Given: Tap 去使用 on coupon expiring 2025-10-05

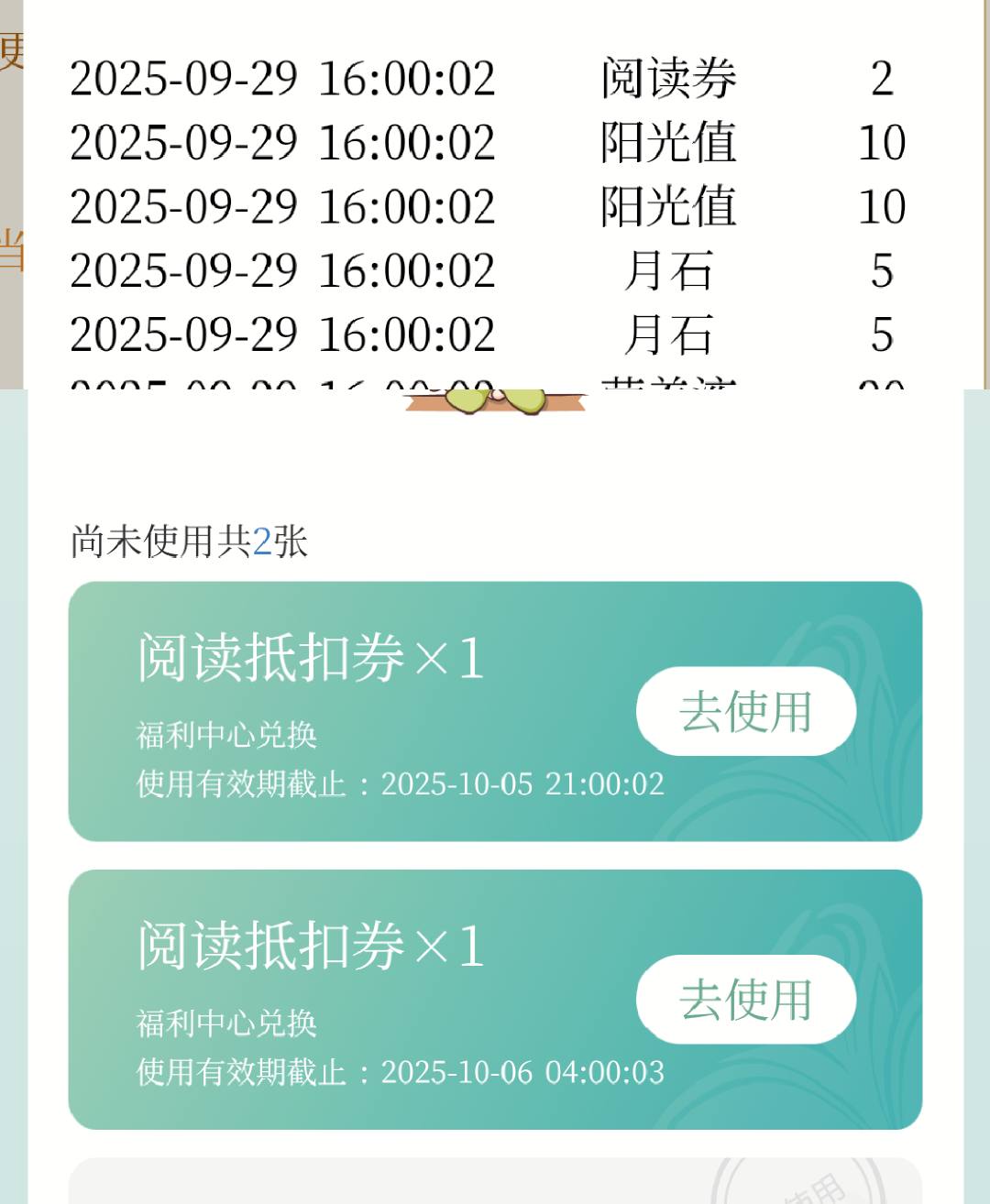Looking at the screenshot, I should click(745, 711).
